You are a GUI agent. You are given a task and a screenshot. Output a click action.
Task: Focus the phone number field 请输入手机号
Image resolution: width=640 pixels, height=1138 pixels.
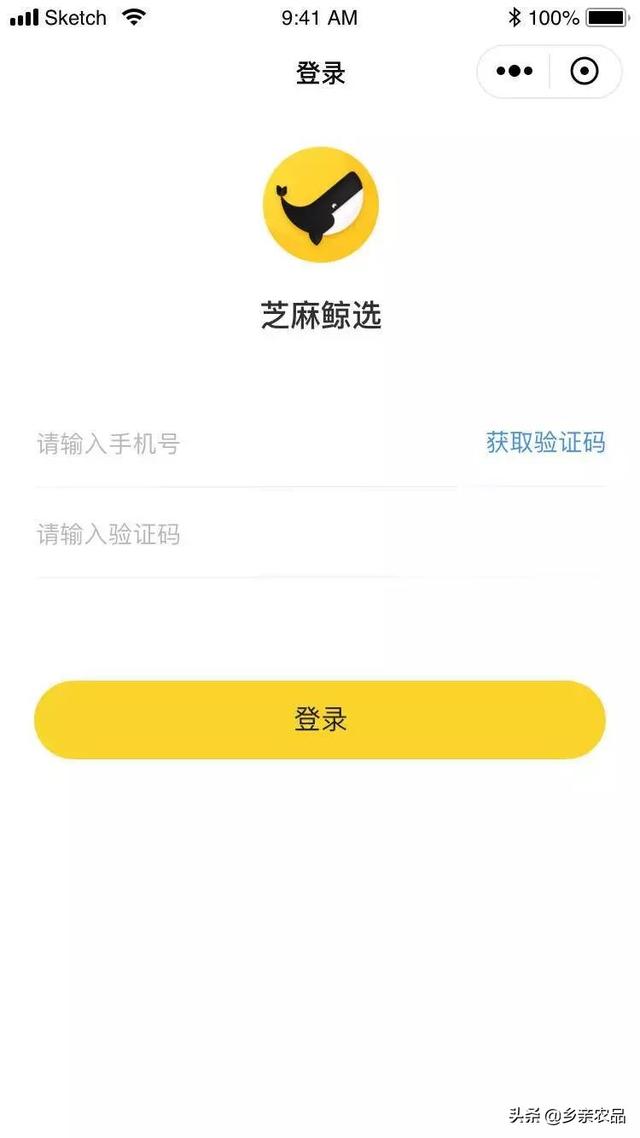[240, 443]
